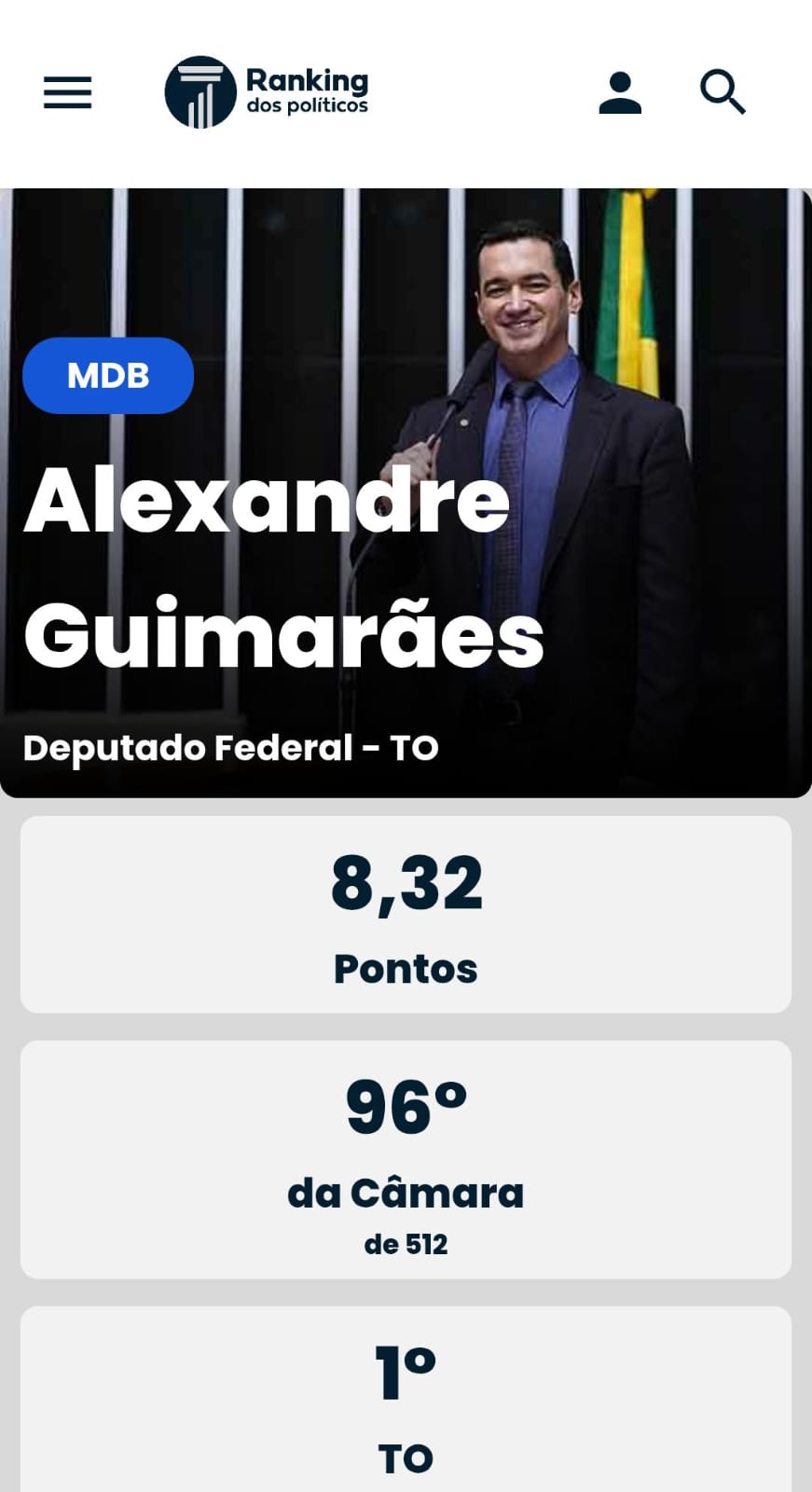
Task: Open the hamburger menu
Action: [x=67, y=92]
